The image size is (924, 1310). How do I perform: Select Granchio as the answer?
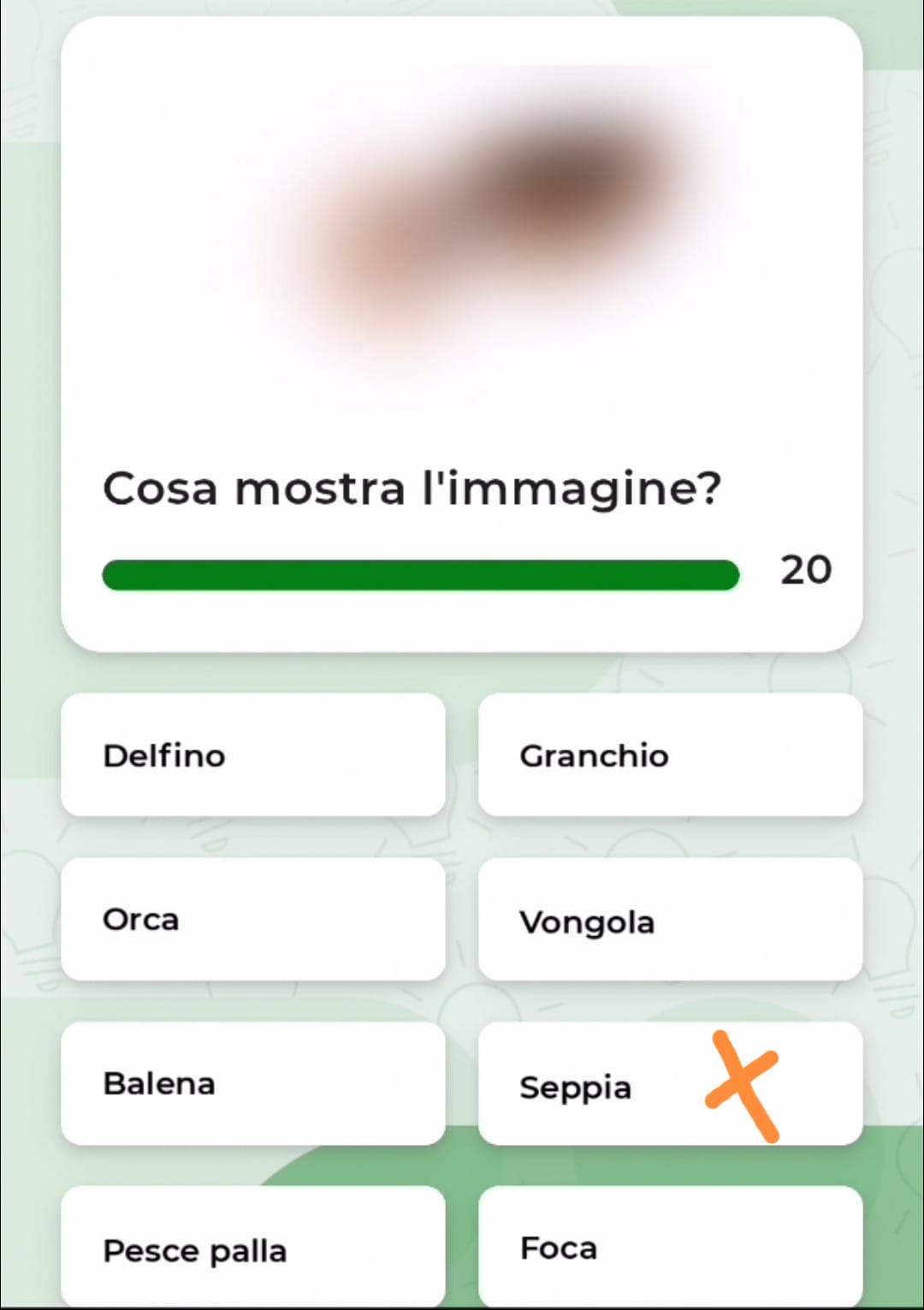tap(670, 755)
